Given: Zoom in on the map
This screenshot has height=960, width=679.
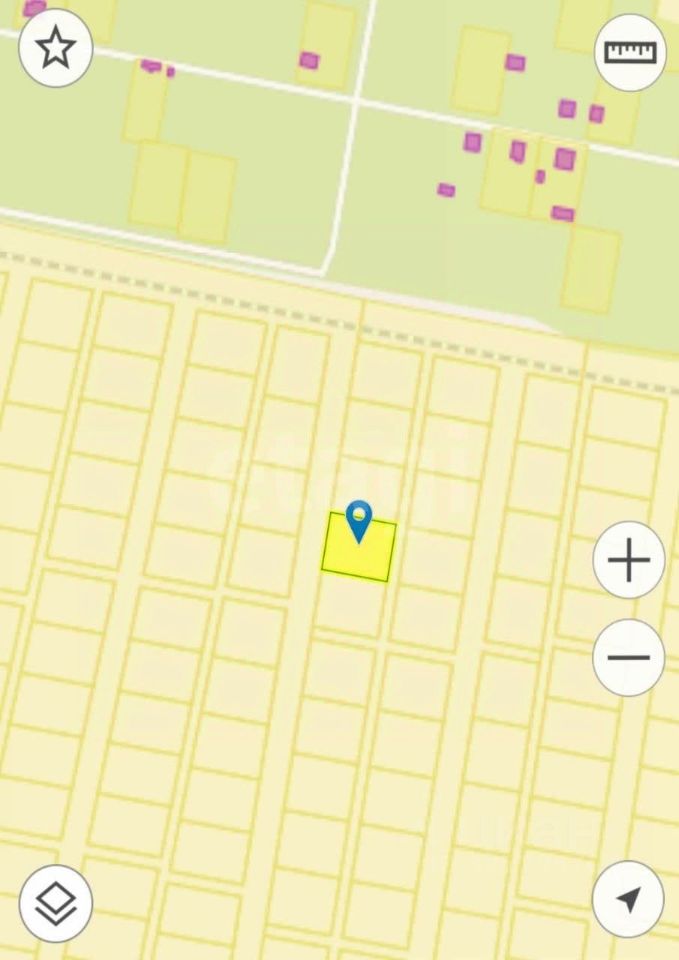Looking at the screenshot, I should 629,560.
